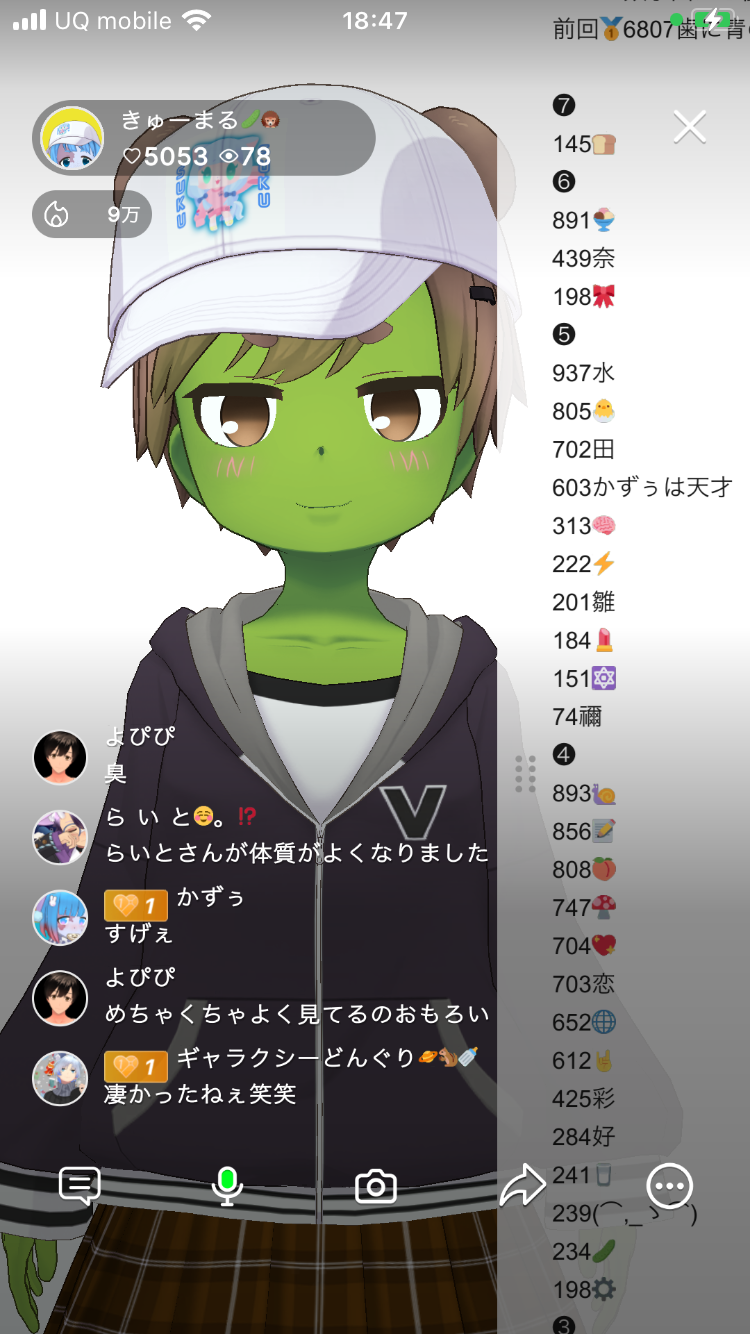This screenshot has height=1334, width=750.
Task: Tap the side panel drag handle dots
Action: [x=526, y=774]
